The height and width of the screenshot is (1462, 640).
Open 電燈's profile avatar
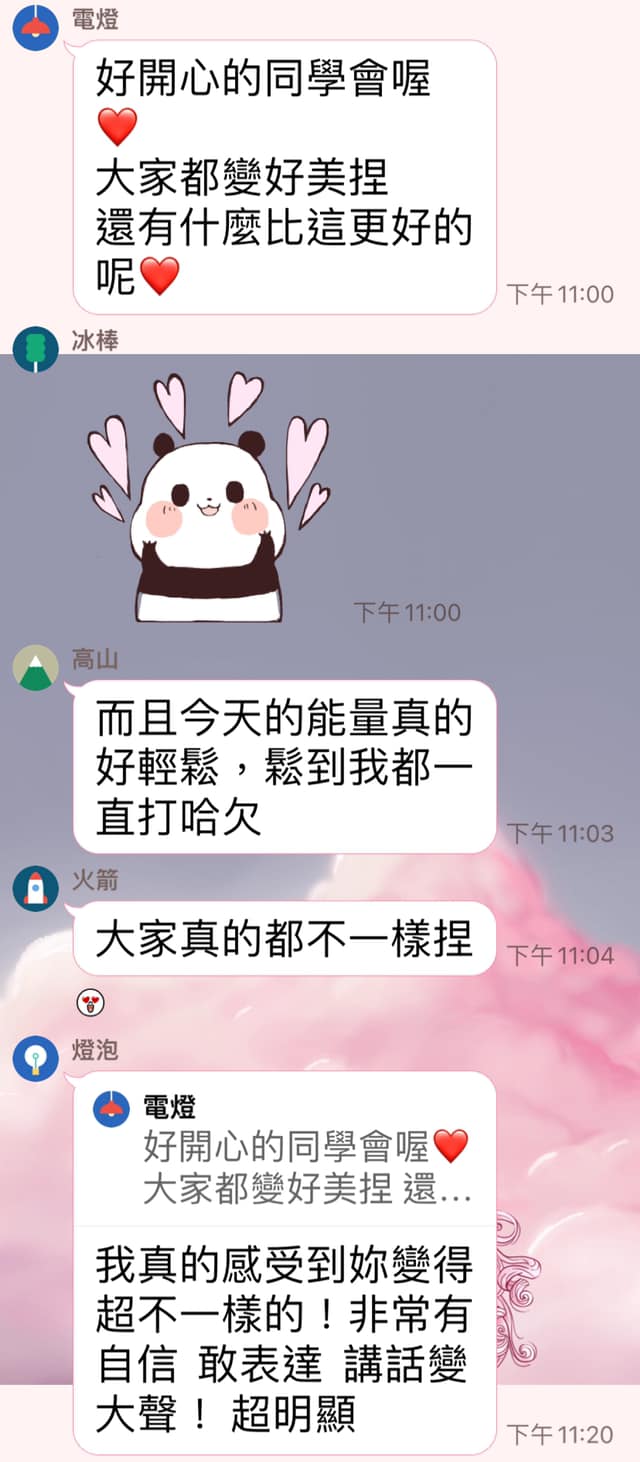35,28
